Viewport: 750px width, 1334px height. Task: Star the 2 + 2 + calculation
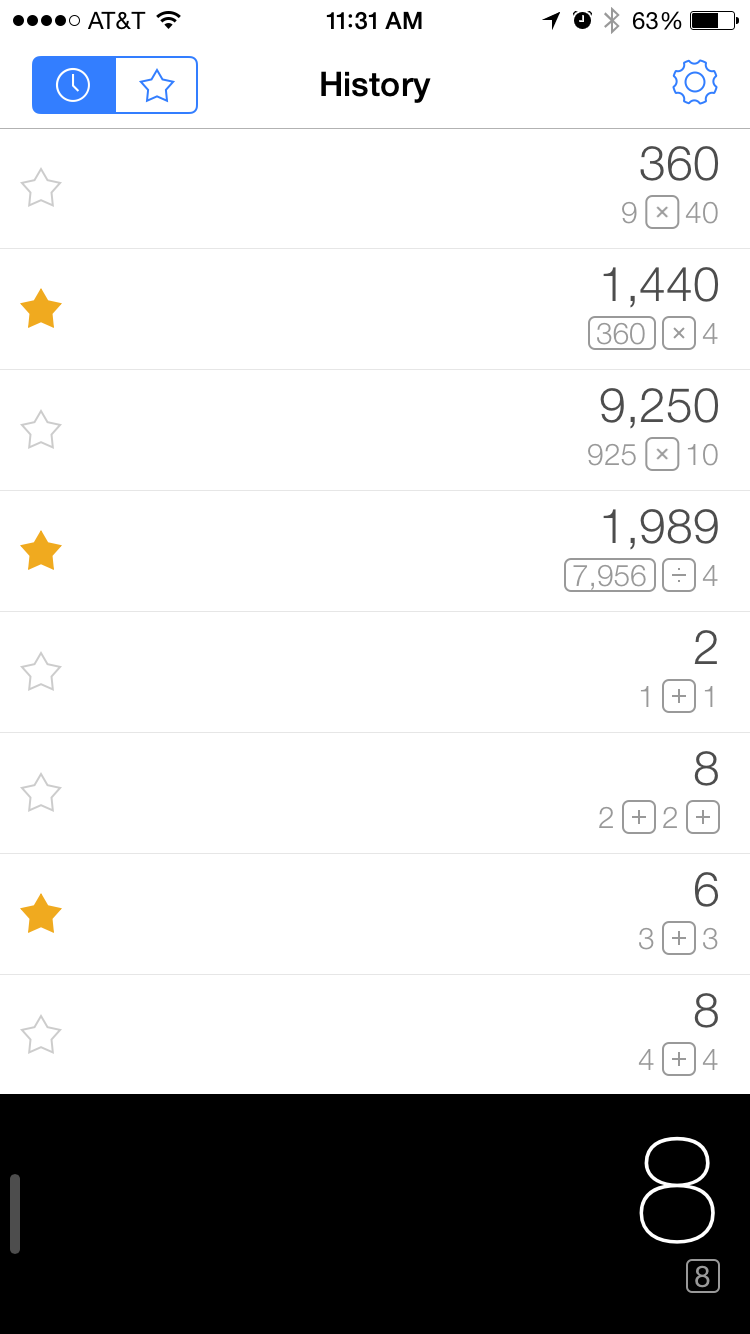[41, 793]
